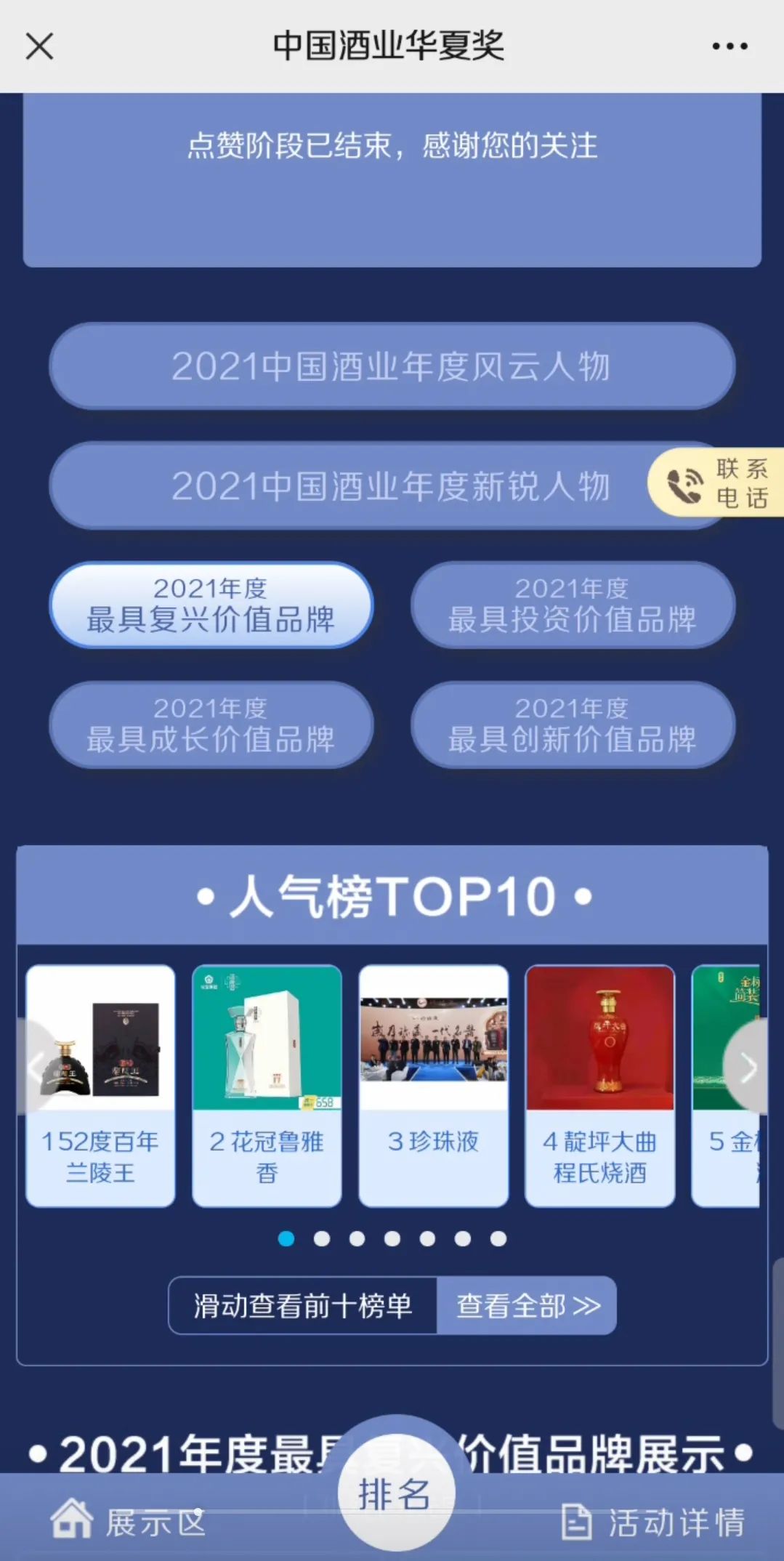784x1561 pixels.
Task: Choose 最具创新价值品牌 category
Action: click(573, 725)
